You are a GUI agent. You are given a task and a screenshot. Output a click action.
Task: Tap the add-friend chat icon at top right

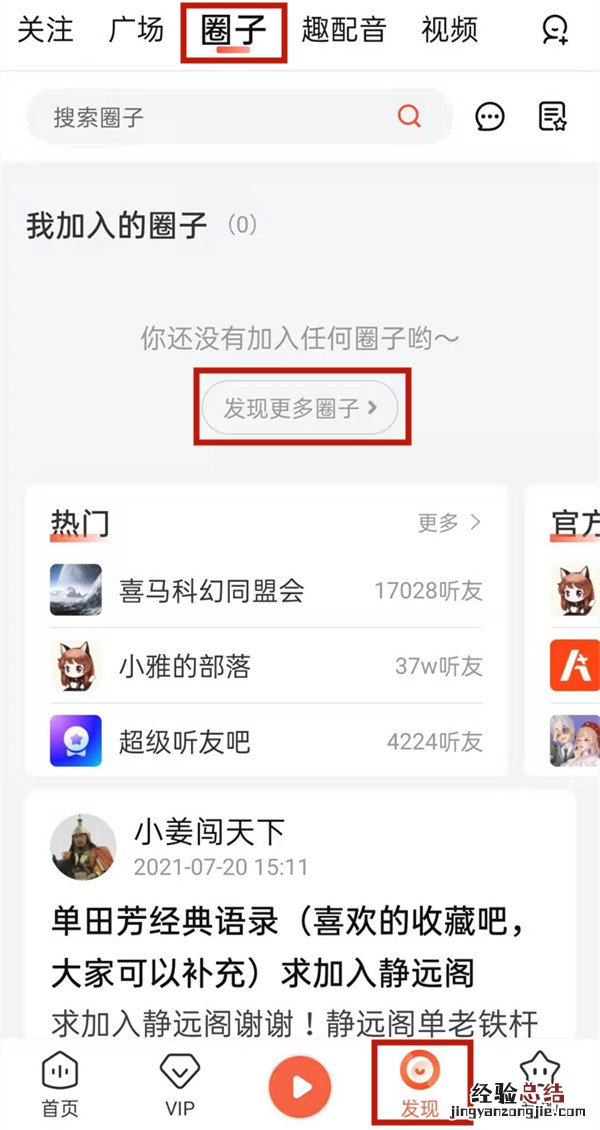tap(555, 30)
